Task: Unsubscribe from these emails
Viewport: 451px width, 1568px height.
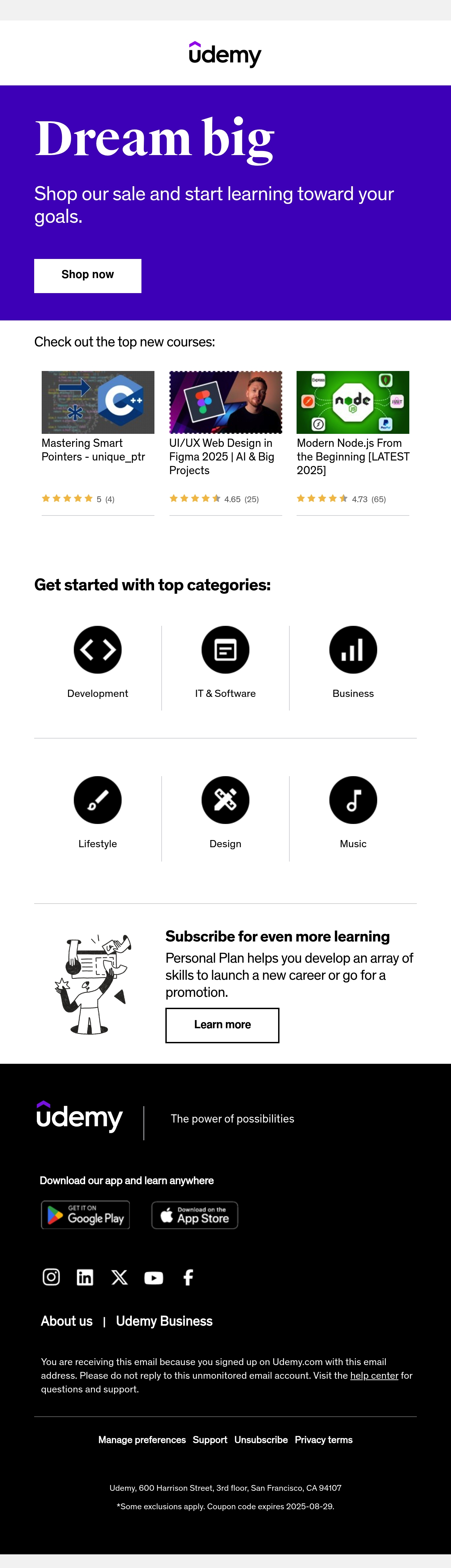Action: click(261, 1440)
